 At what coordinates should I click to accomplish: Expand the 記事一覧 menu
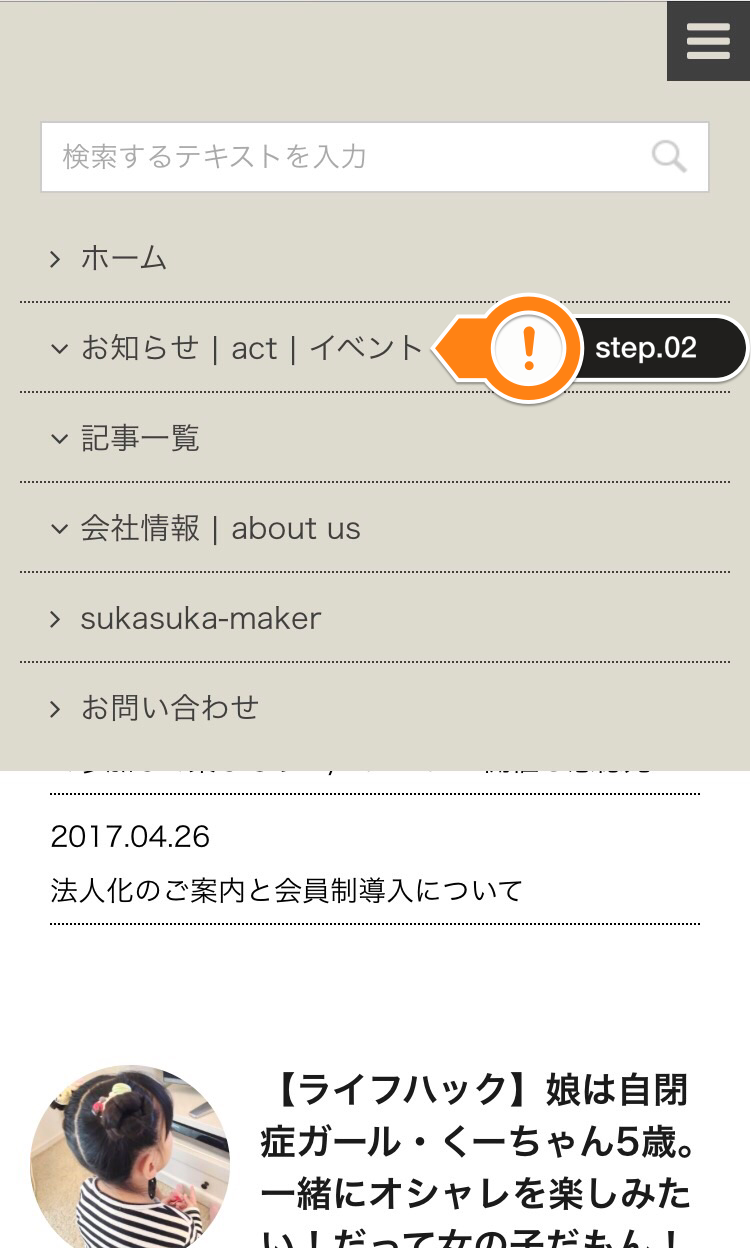139,438
